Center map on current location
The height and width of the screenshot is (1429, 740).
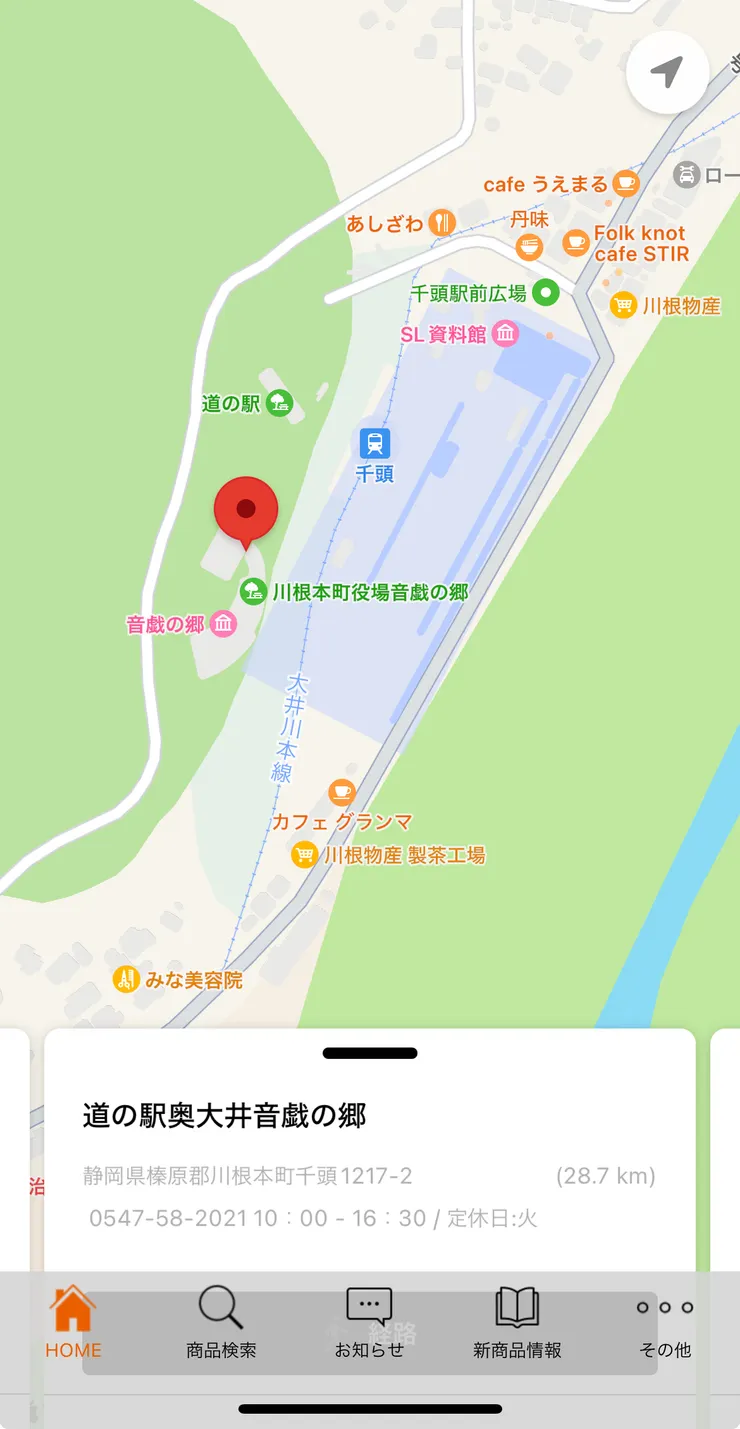[667, 72]
